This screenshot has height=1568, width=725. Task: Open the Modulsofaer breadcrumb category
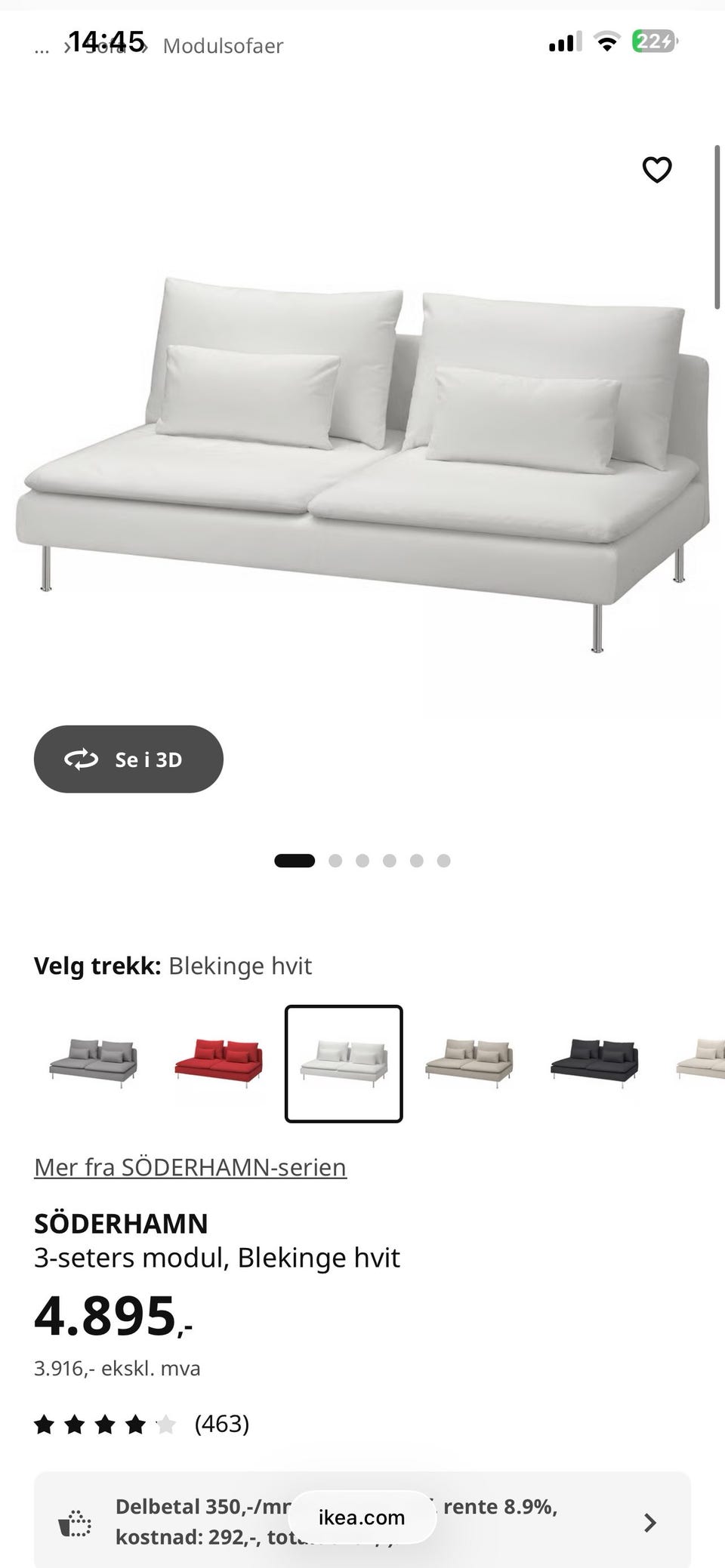(223, 46)
